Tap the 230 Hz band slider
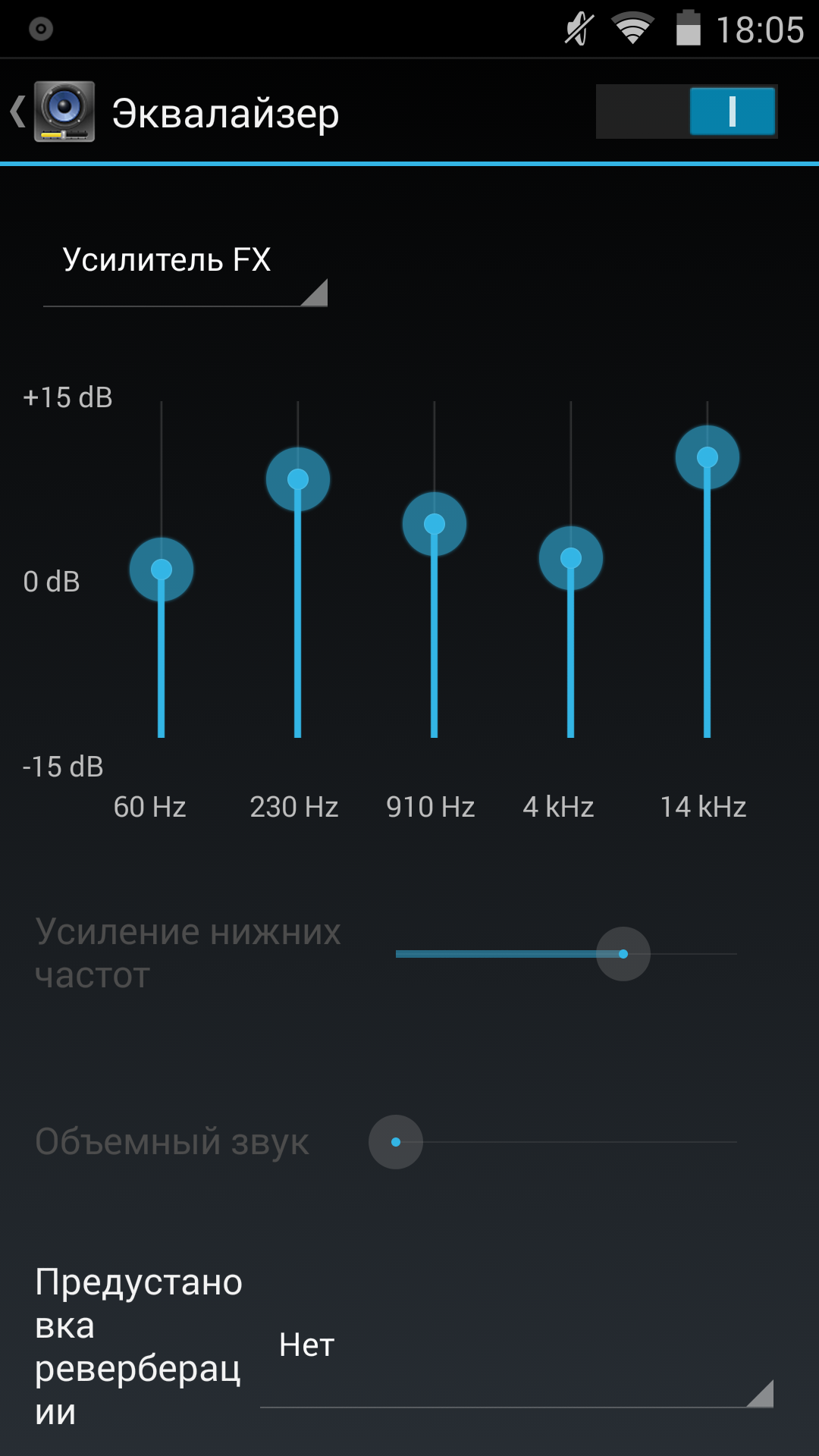Image resolution: width=819 pixels, height=1456 pixels. coord(298,479)
